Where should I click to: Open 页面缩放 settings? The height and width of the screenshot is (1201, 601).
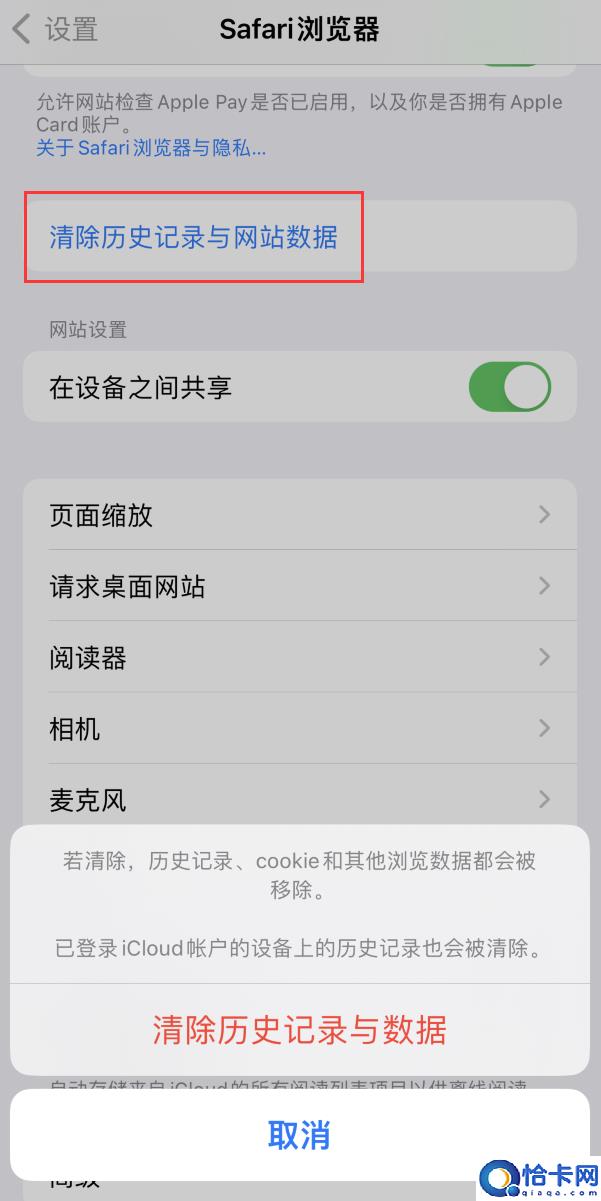(x=300, y=515)
